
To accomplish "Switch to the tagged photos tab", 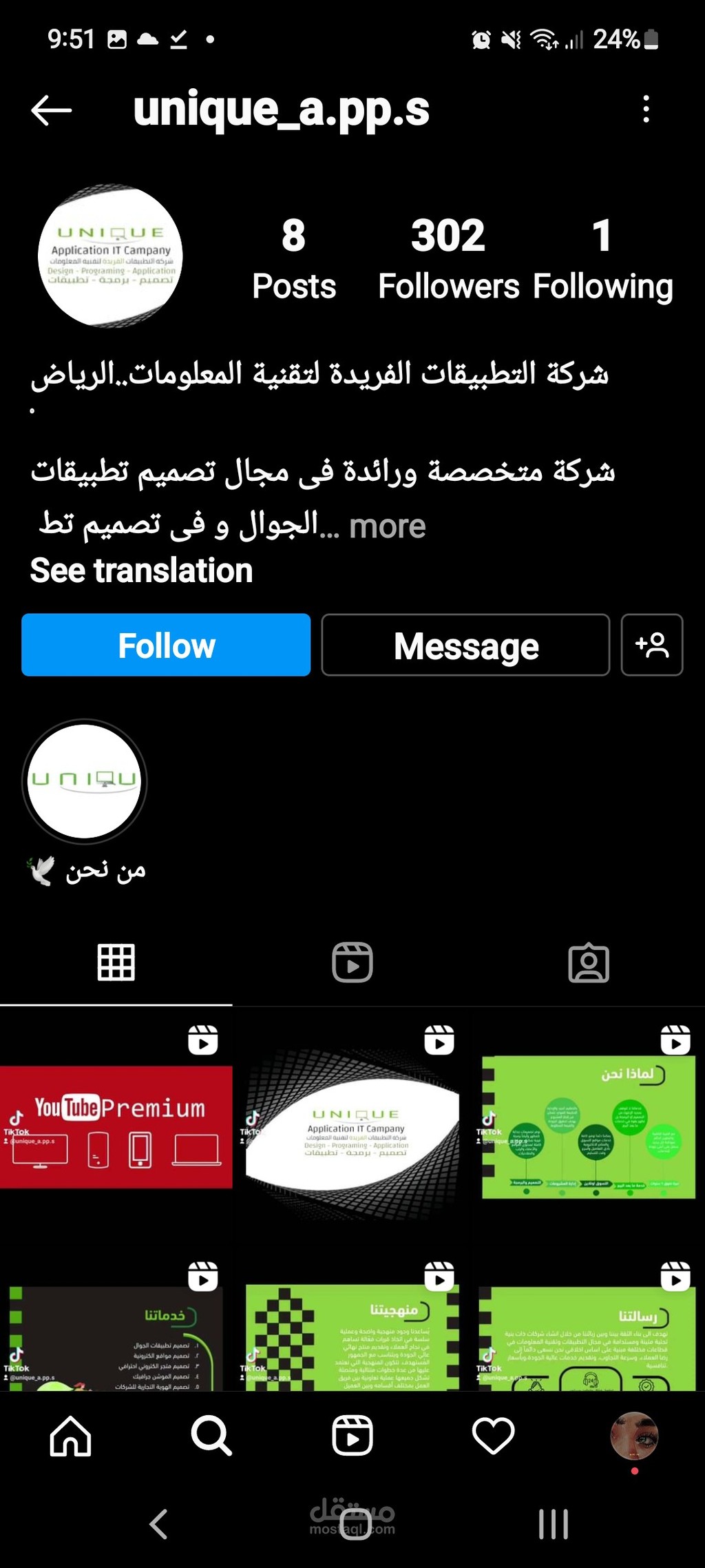I will pyautogui.click(x=589, y=962).
